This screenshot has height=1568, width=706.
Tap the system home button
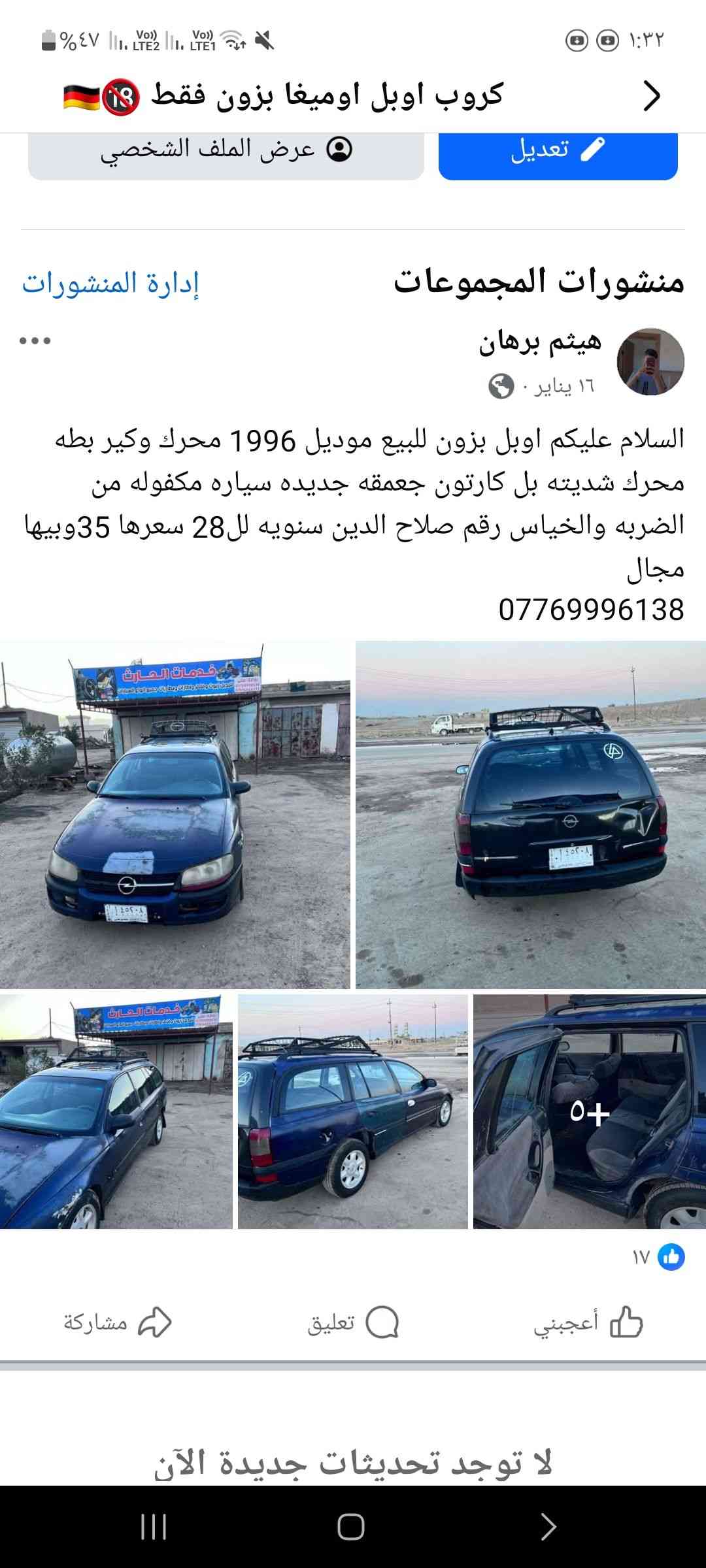tap(351, 1527)
